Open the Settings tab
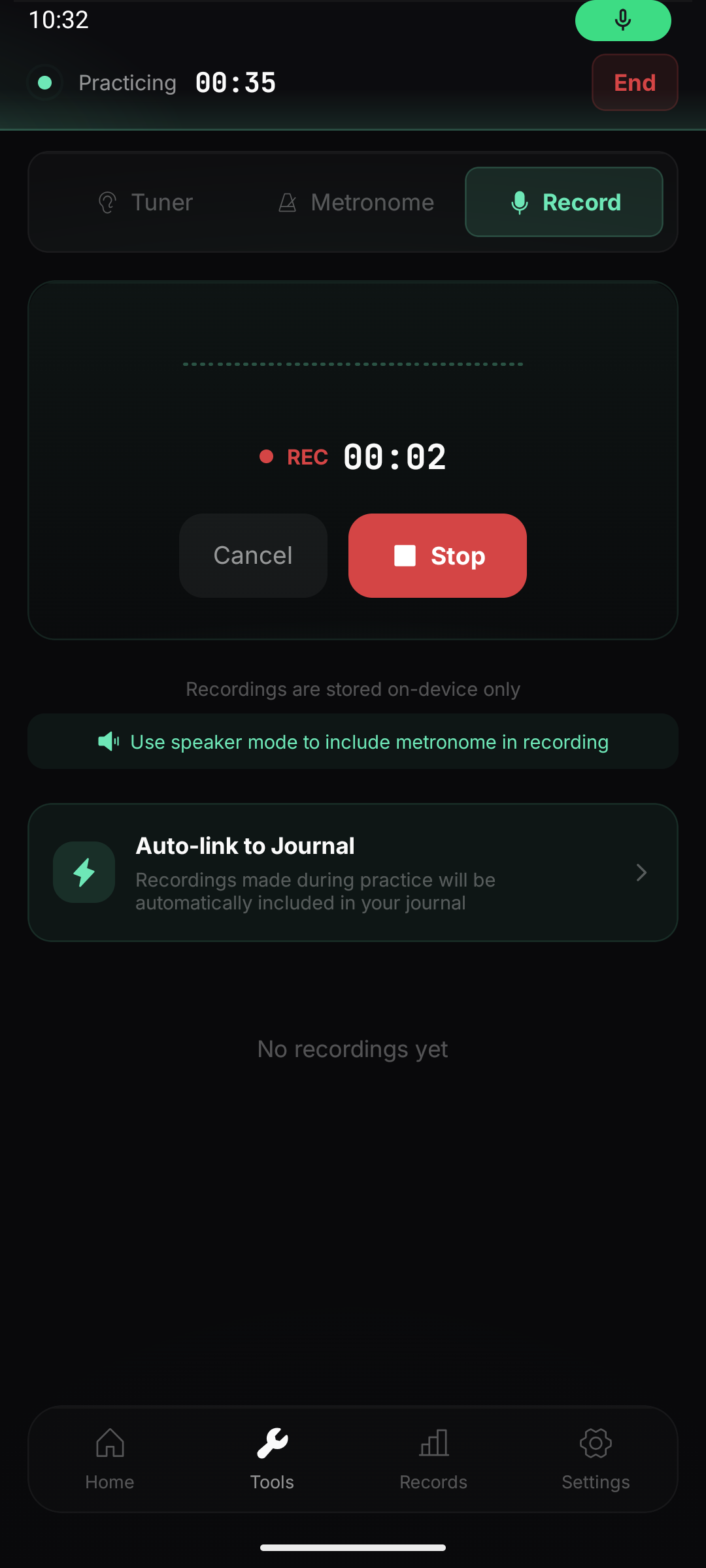Image resolution: width=706 pixels, height=1568 pixels. [x=596, y=1459]
